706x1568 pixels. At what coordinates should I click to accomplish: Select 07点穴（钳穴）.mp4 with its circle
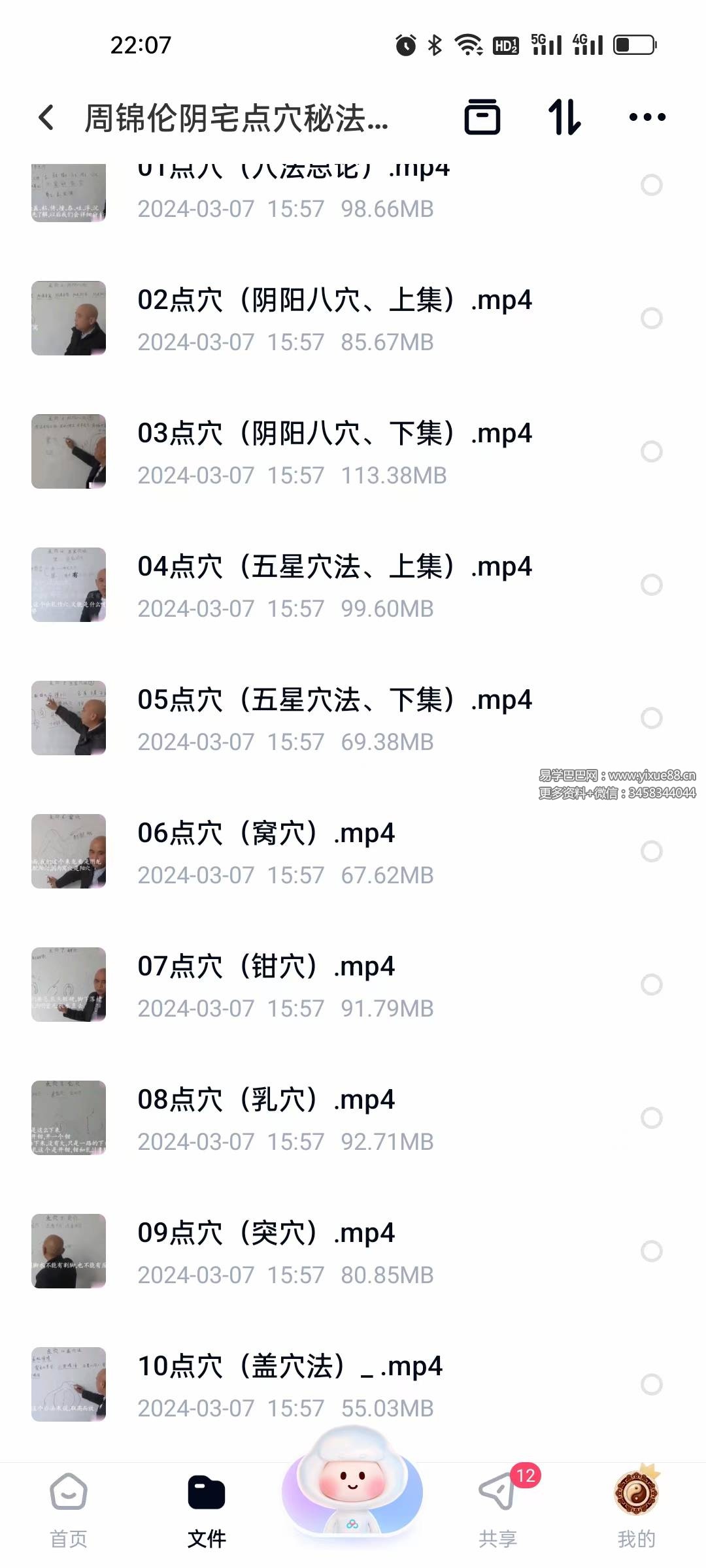652,985
